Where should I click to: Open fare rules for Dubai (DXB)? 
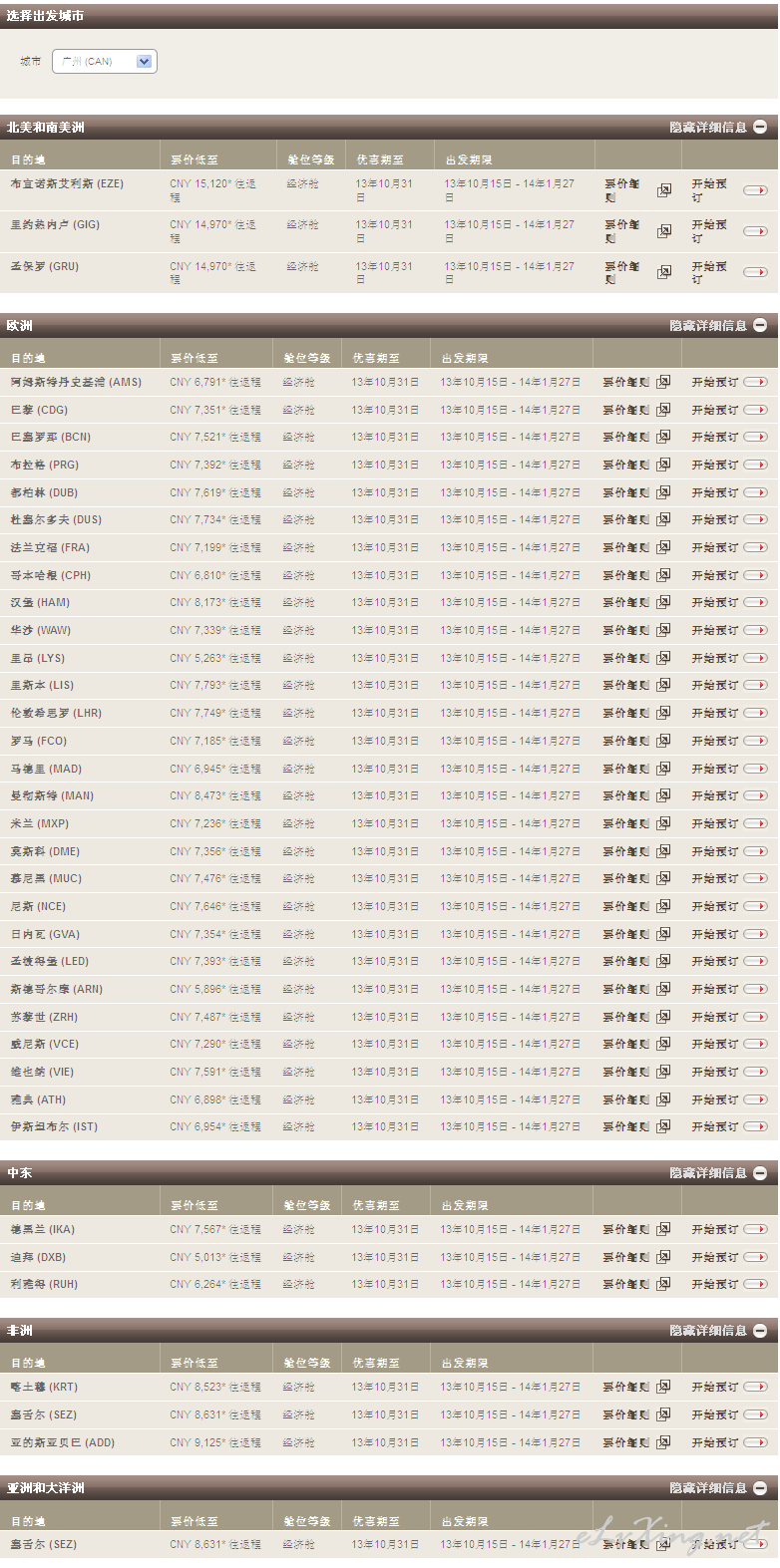636,1257
